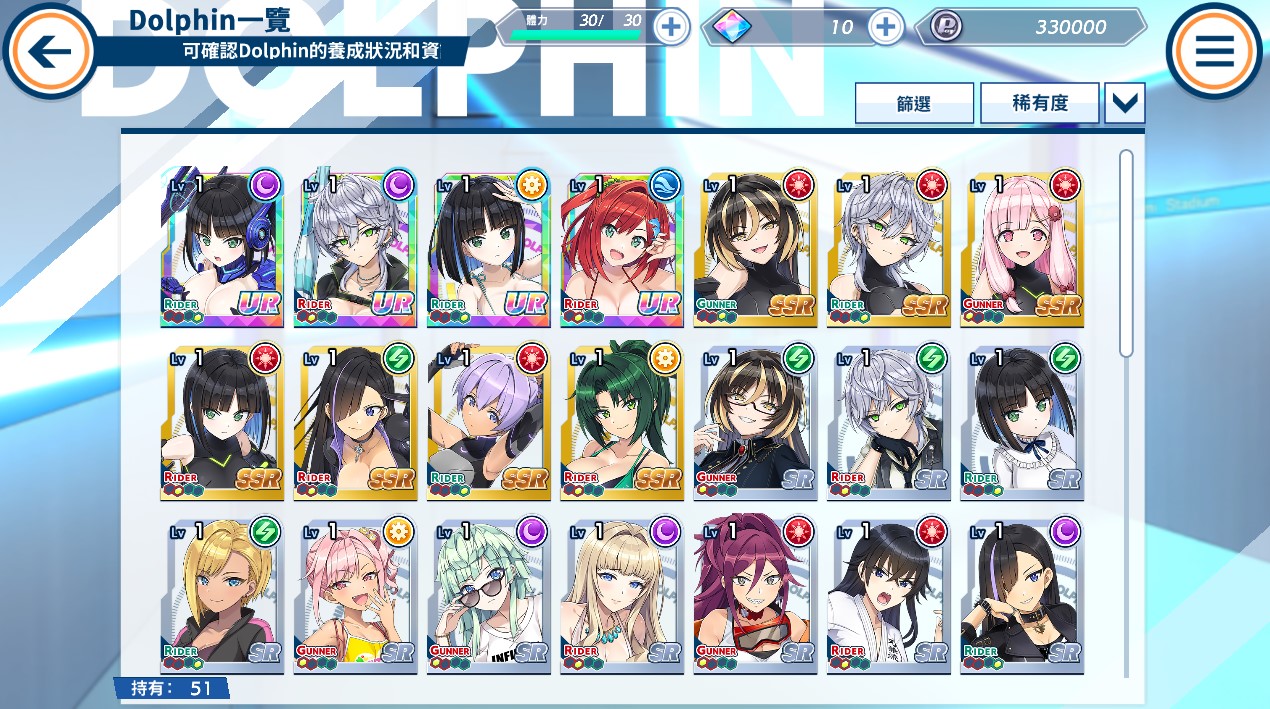Add stamina with the plus button
Viewport: 1270px width, 709px height.
(x=672, y=27)
